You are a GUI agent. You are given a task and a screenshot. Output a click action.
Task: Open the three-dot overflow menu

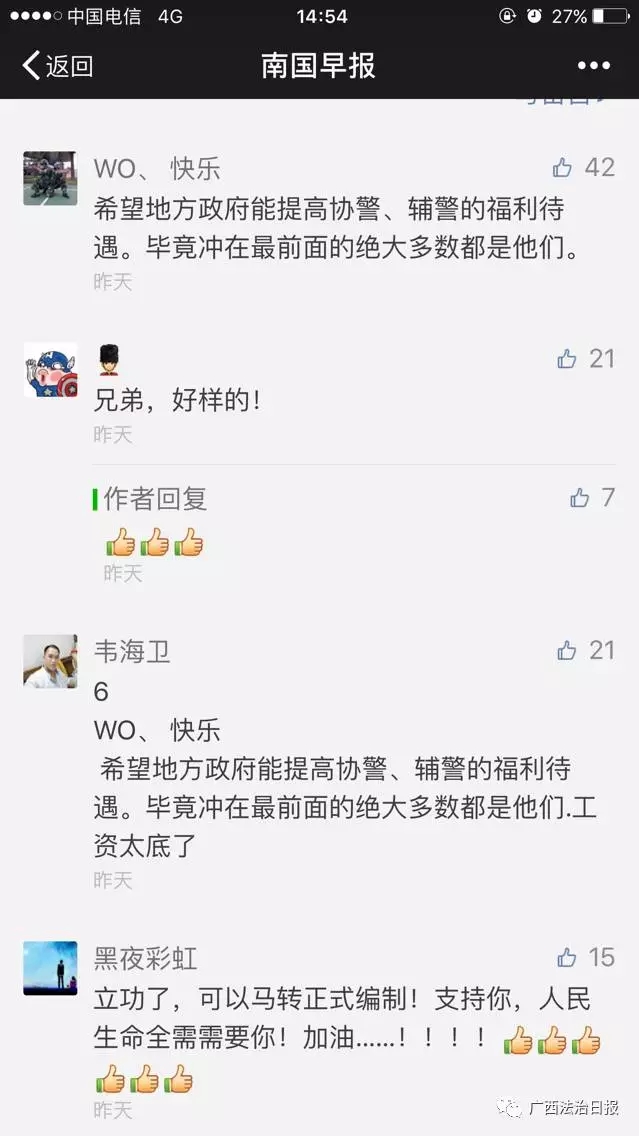(593, 67)
